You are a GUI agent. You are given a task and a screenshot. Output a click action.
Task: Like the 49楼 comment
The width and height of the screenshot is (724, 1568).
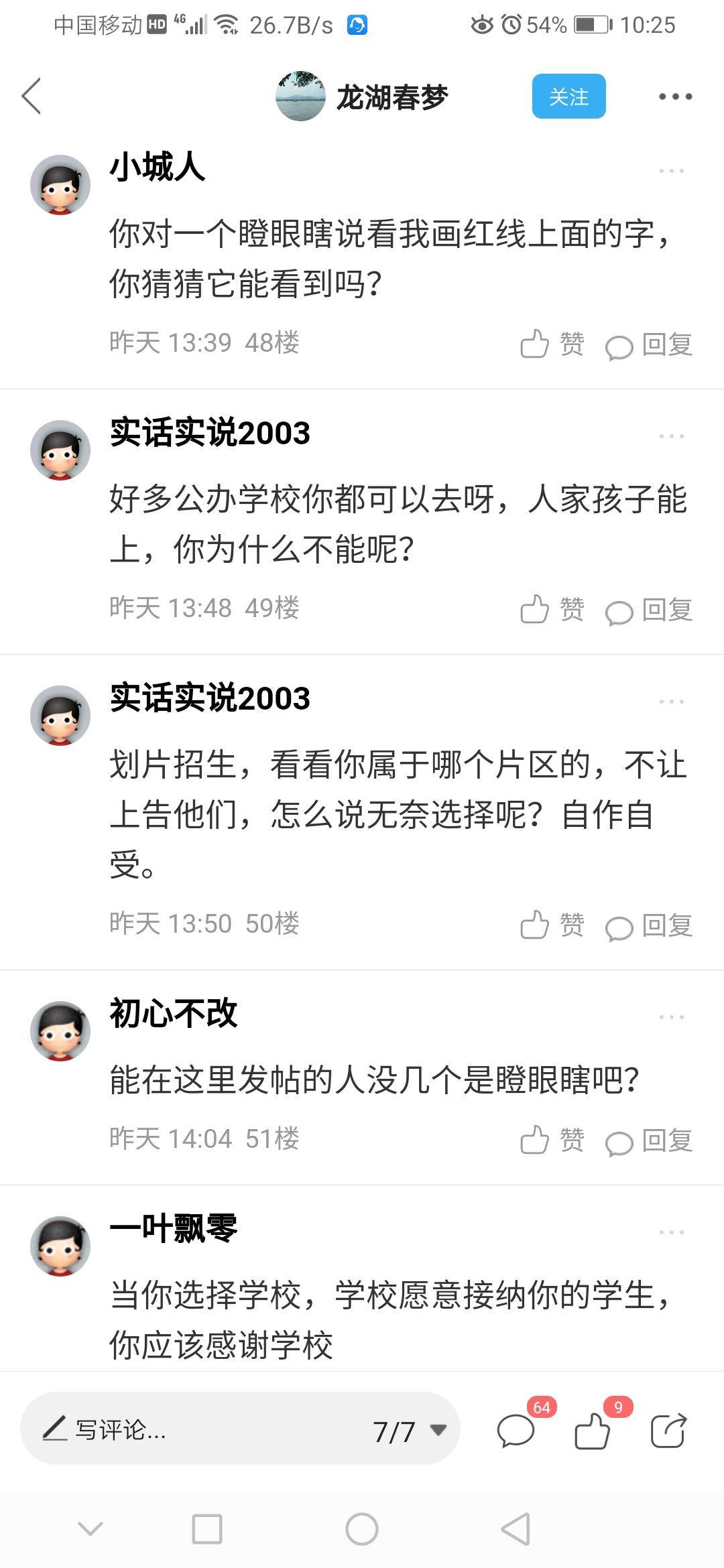[552, 610]
